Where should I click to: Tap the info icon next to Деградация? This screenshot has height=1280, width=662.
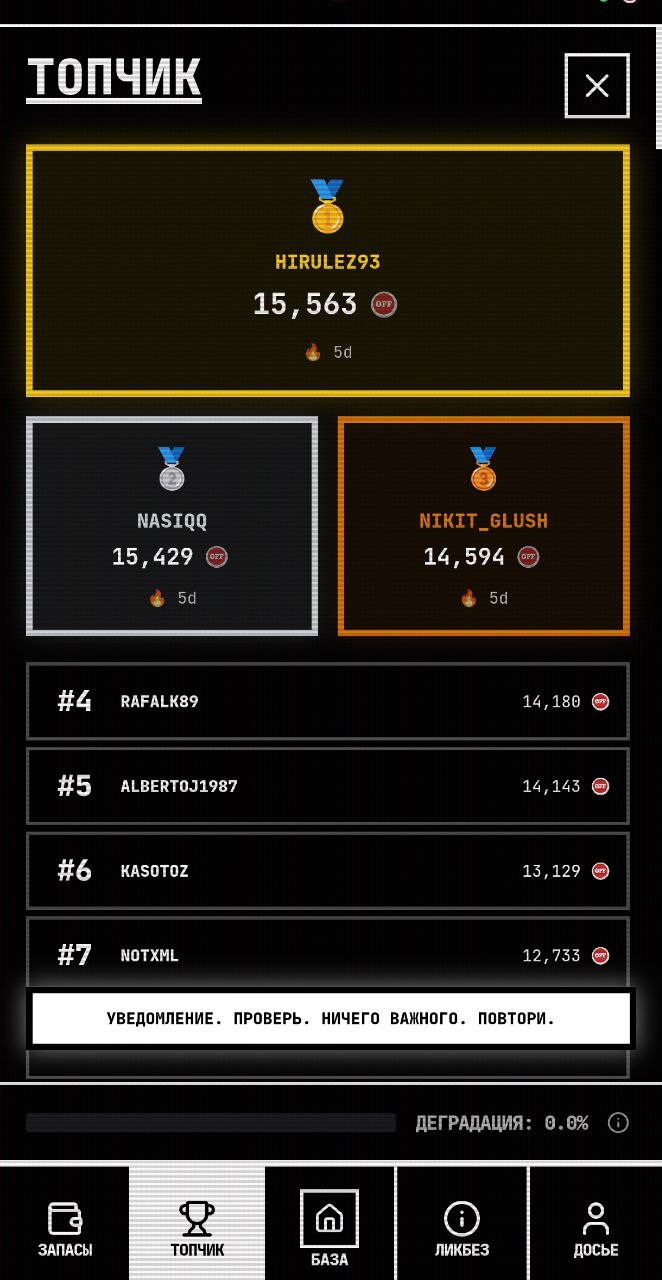pos(618,1123)
